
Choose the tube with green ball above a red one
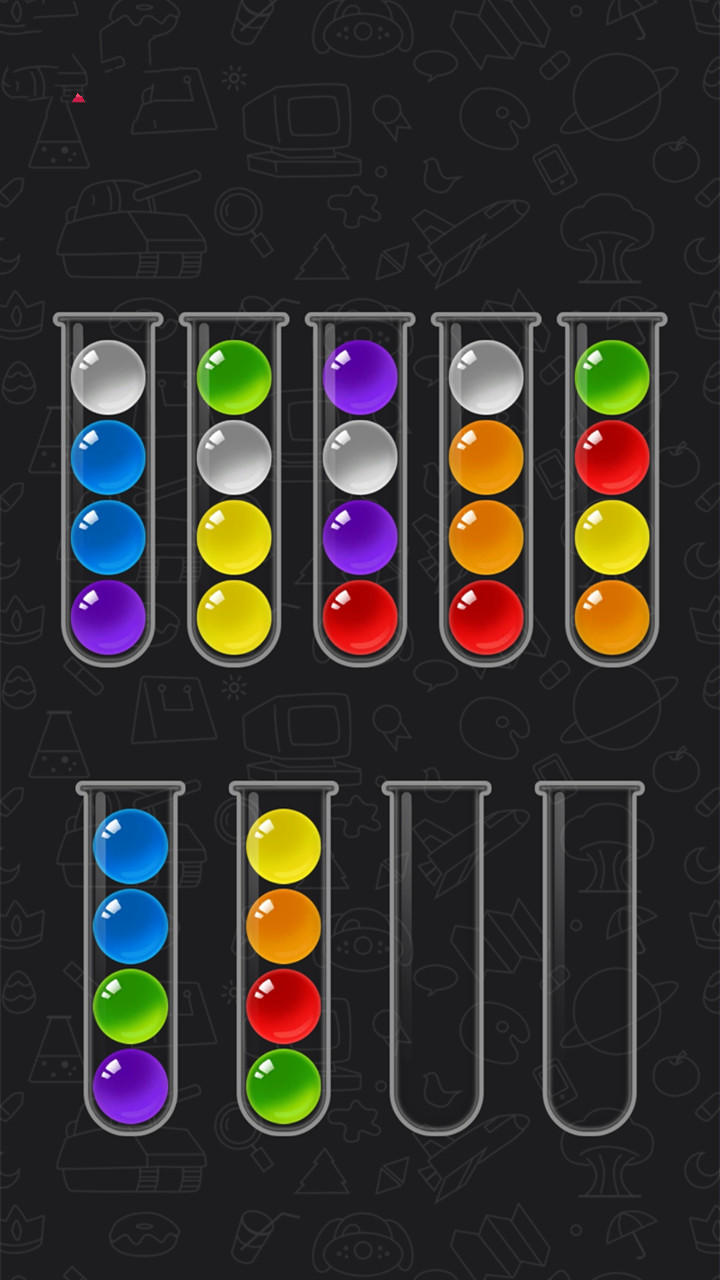tap(612, 490)
